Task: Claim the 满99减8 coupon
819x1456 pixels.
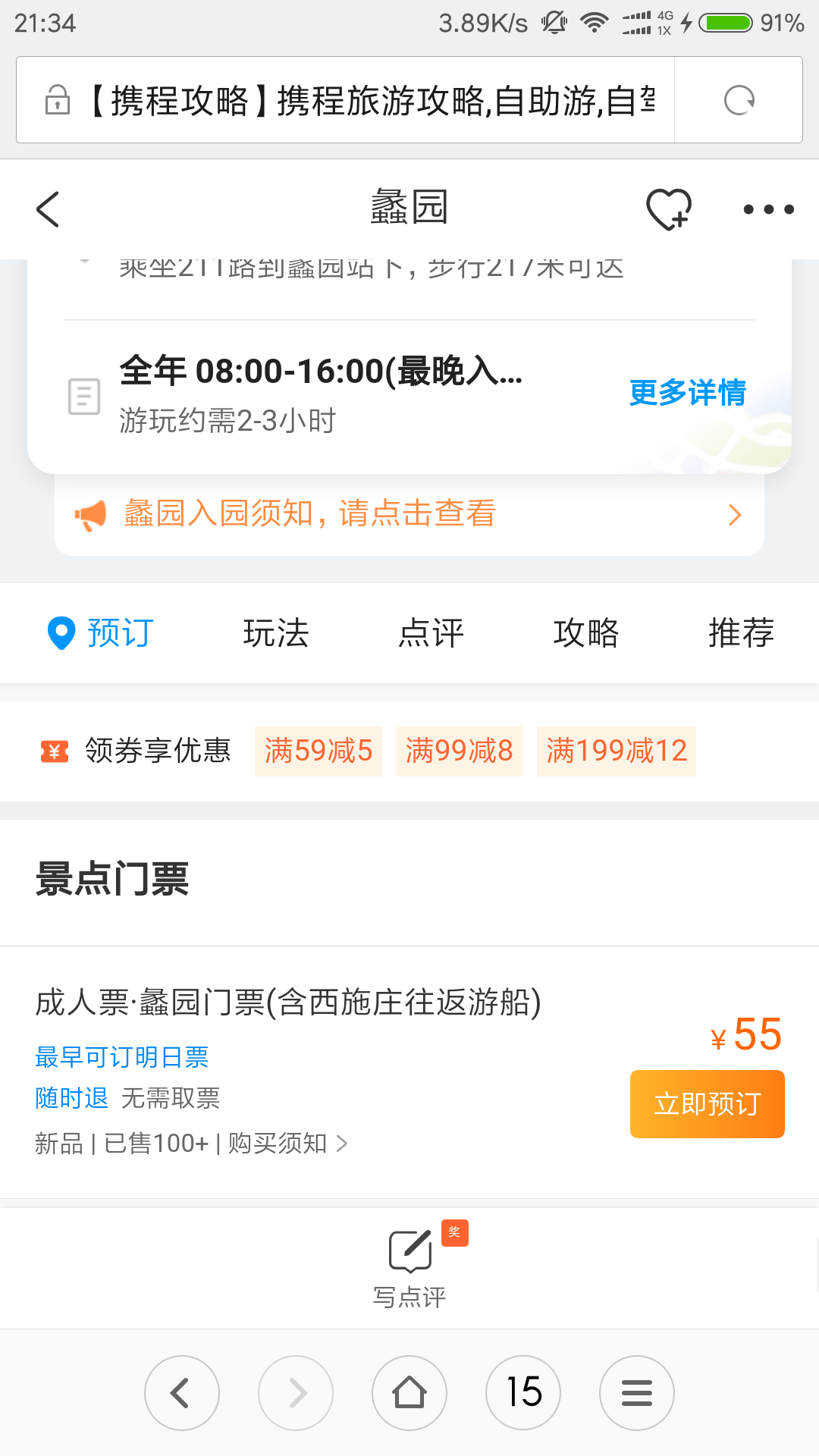Action: point(460,751)
